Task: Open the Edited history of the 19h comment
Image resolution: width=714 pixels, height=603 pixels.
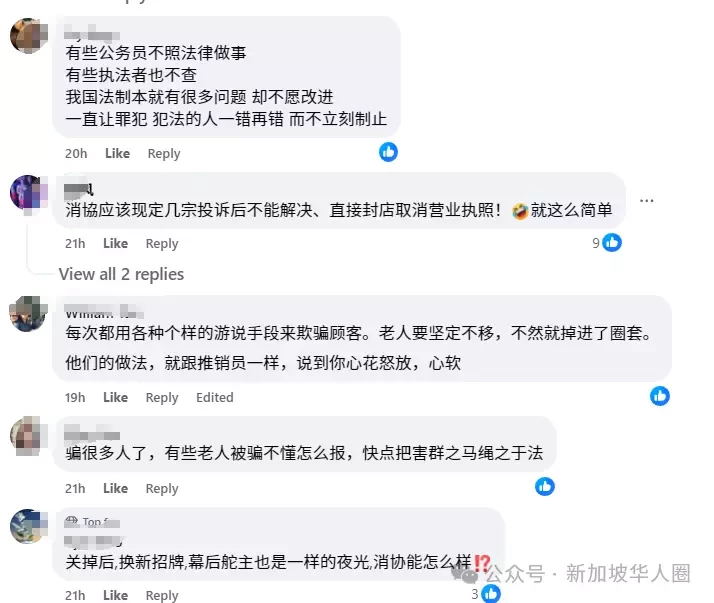Action: coord(214,397)
